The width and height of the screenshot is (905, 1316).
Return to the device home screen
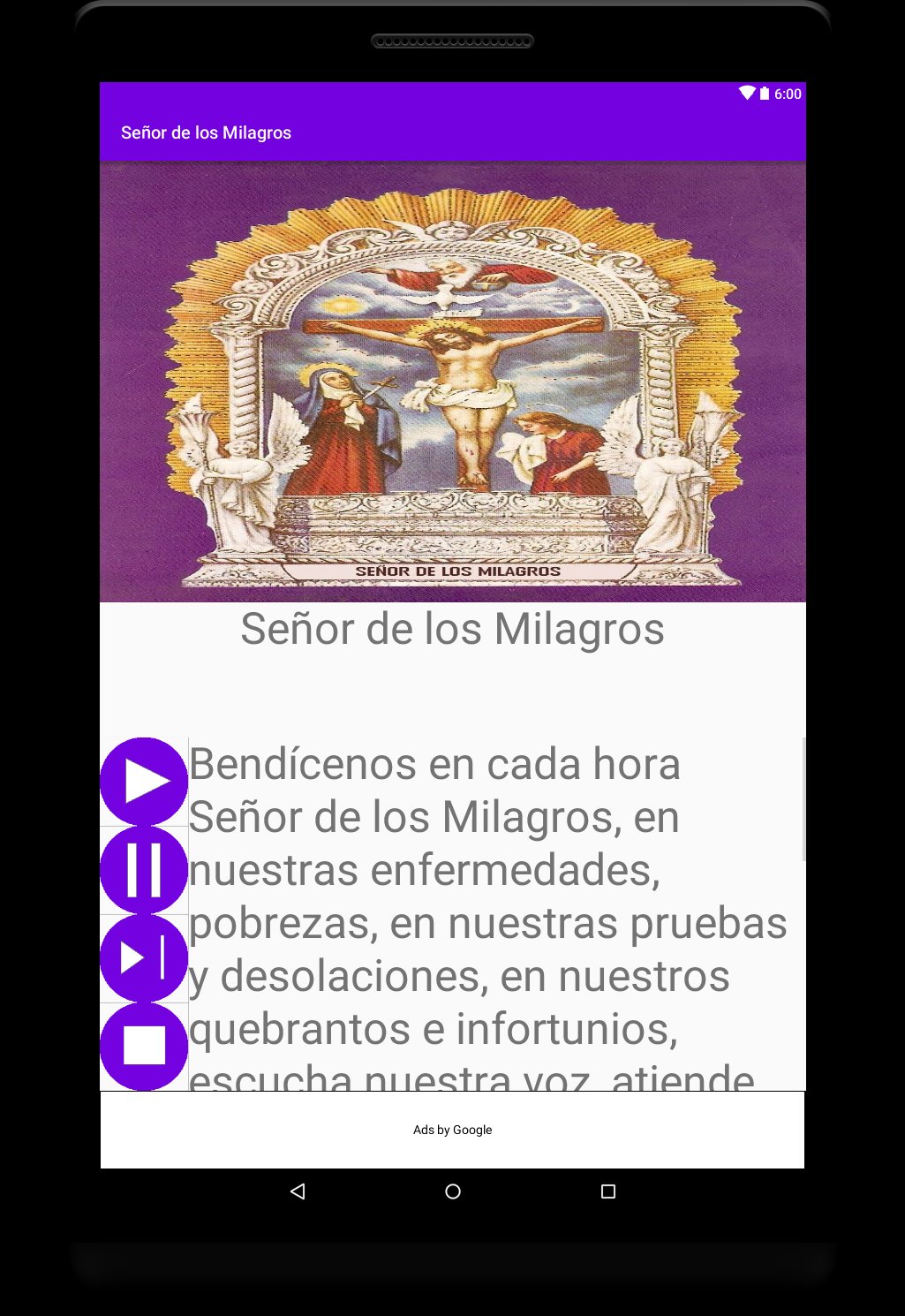pyautogui.click(x=453, y=1191)
